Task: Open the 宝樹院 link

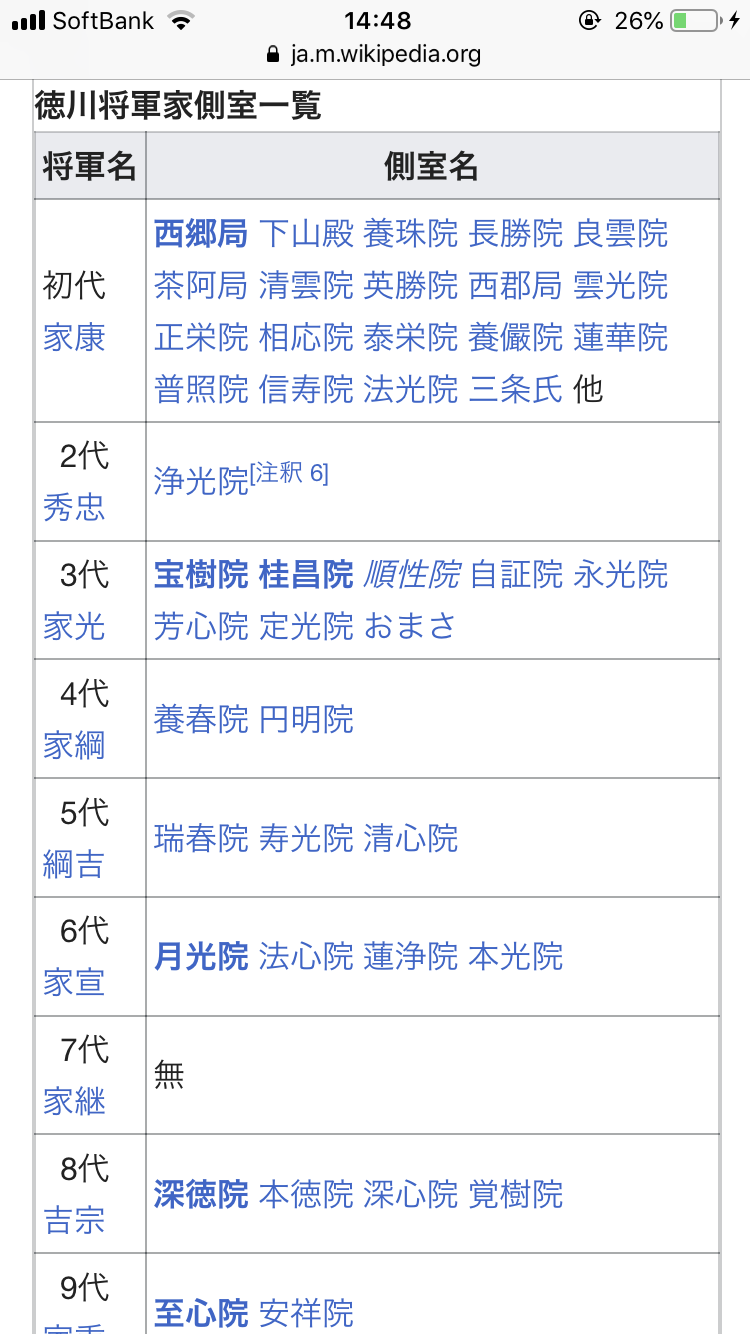Action: coord(200,575)
